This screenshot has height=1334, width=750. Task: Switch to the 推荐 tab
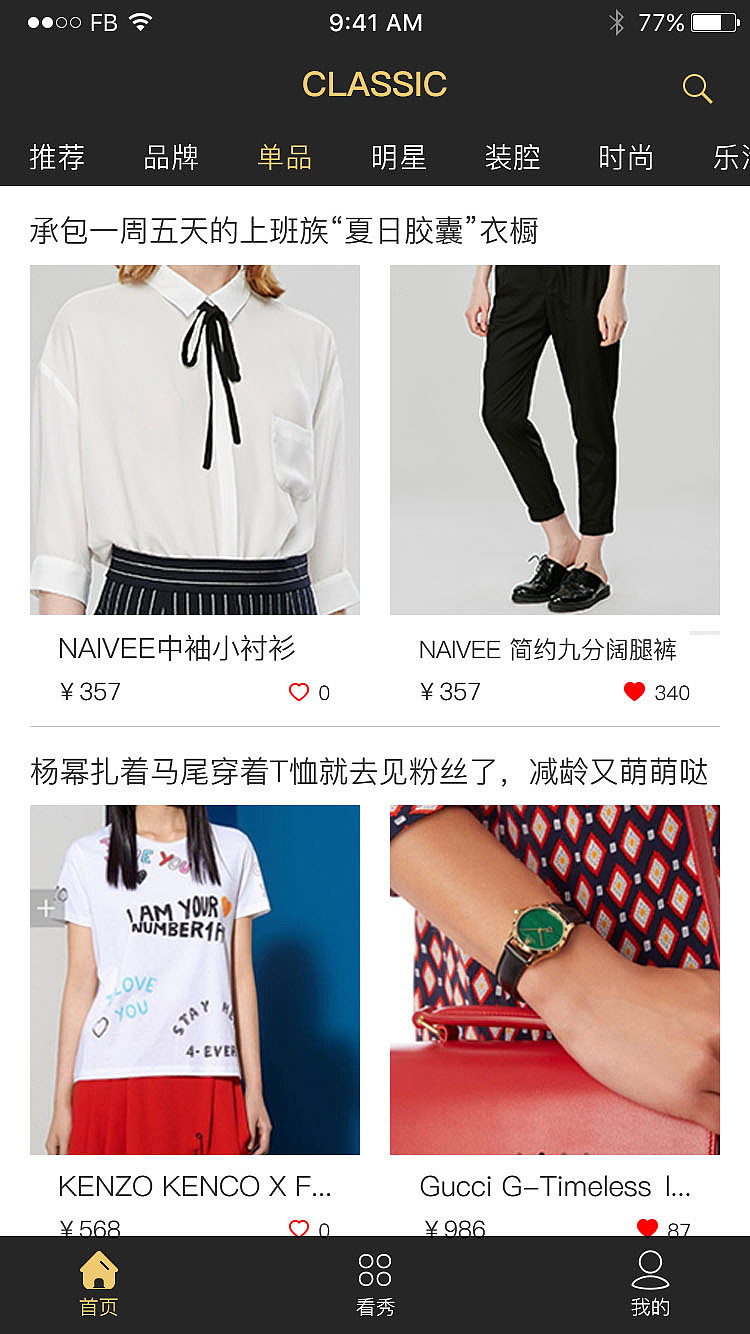point(57,157)
